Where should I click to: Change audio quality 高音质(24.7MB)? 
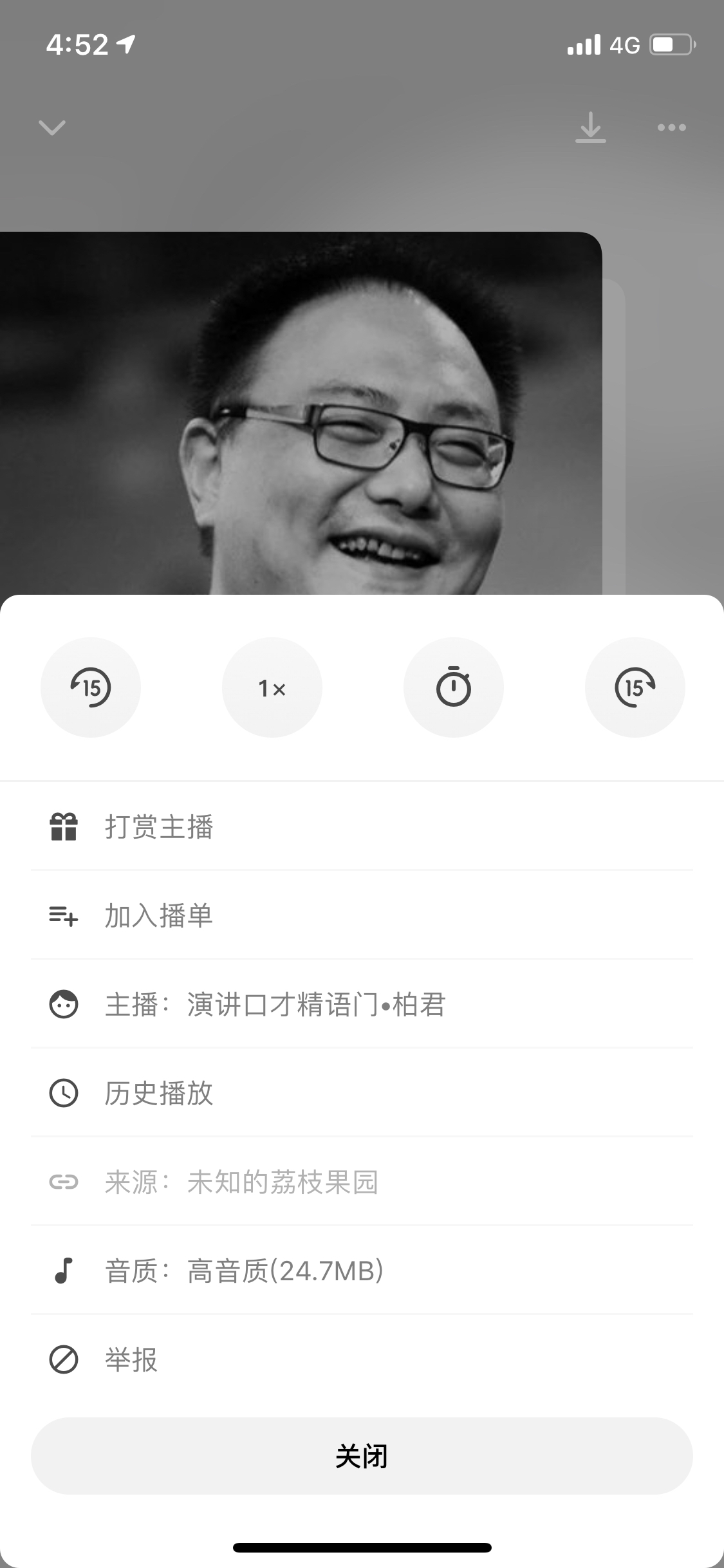pos(362,1271)
